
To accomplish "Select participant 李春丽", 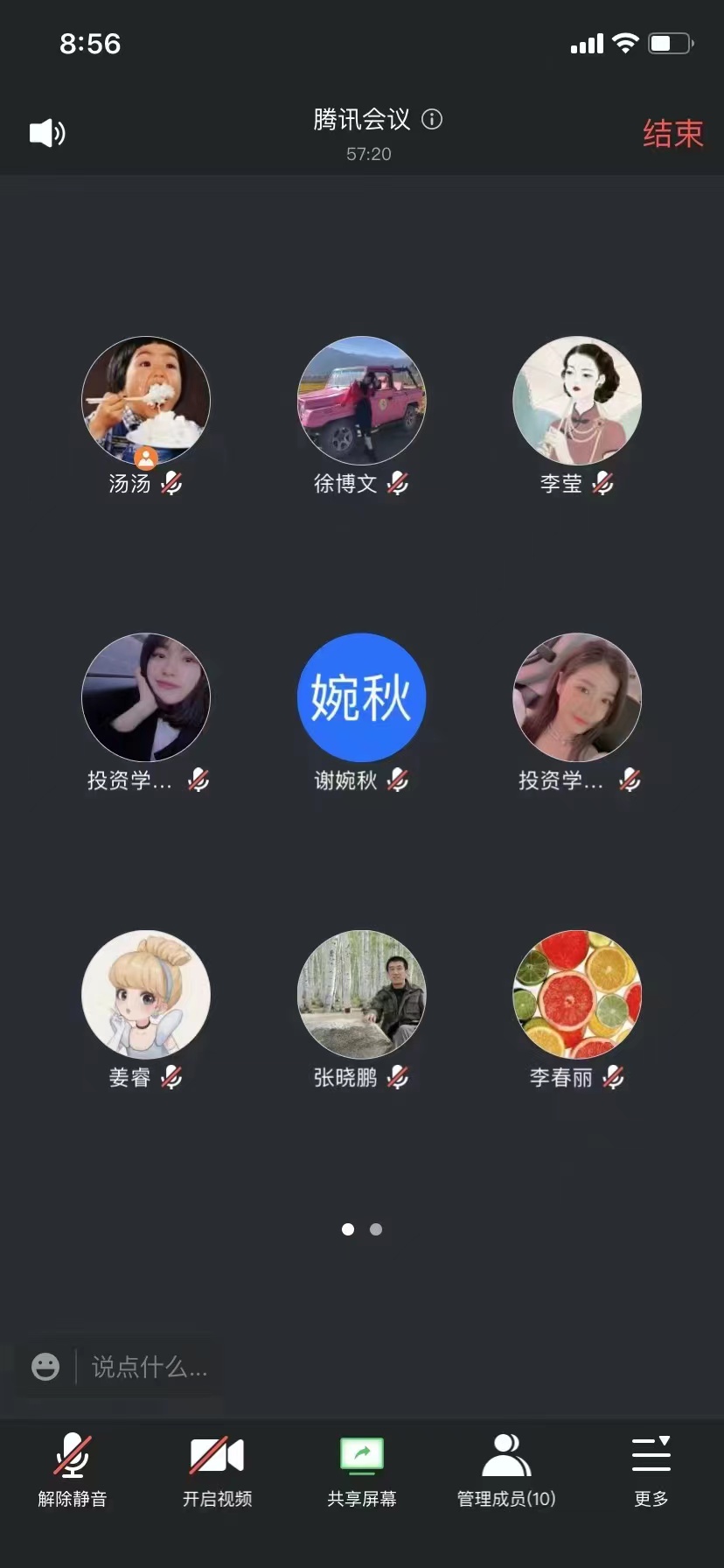I will click(x=577, y=995).
